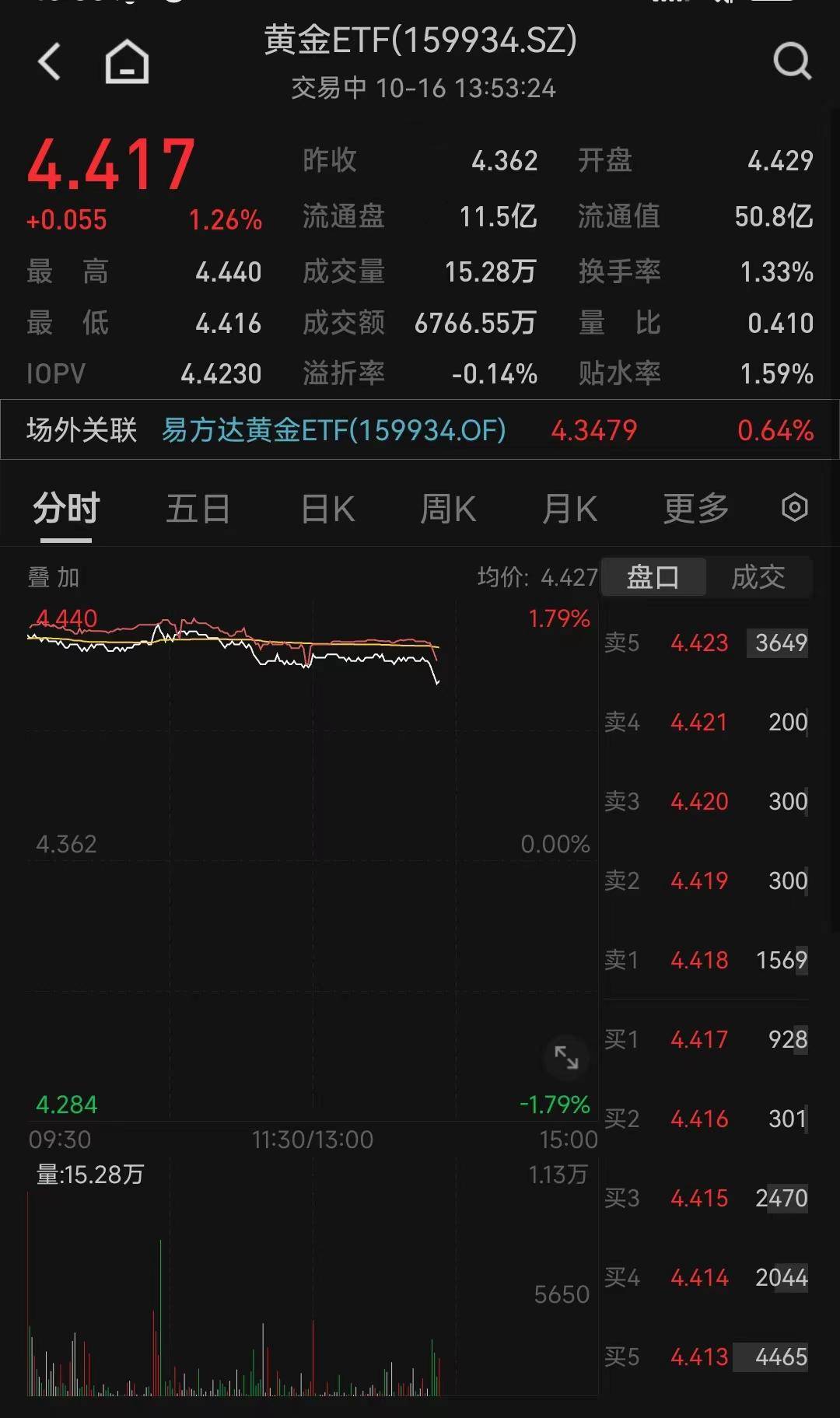Open the 更多 chart options

[x=695, y=507]
